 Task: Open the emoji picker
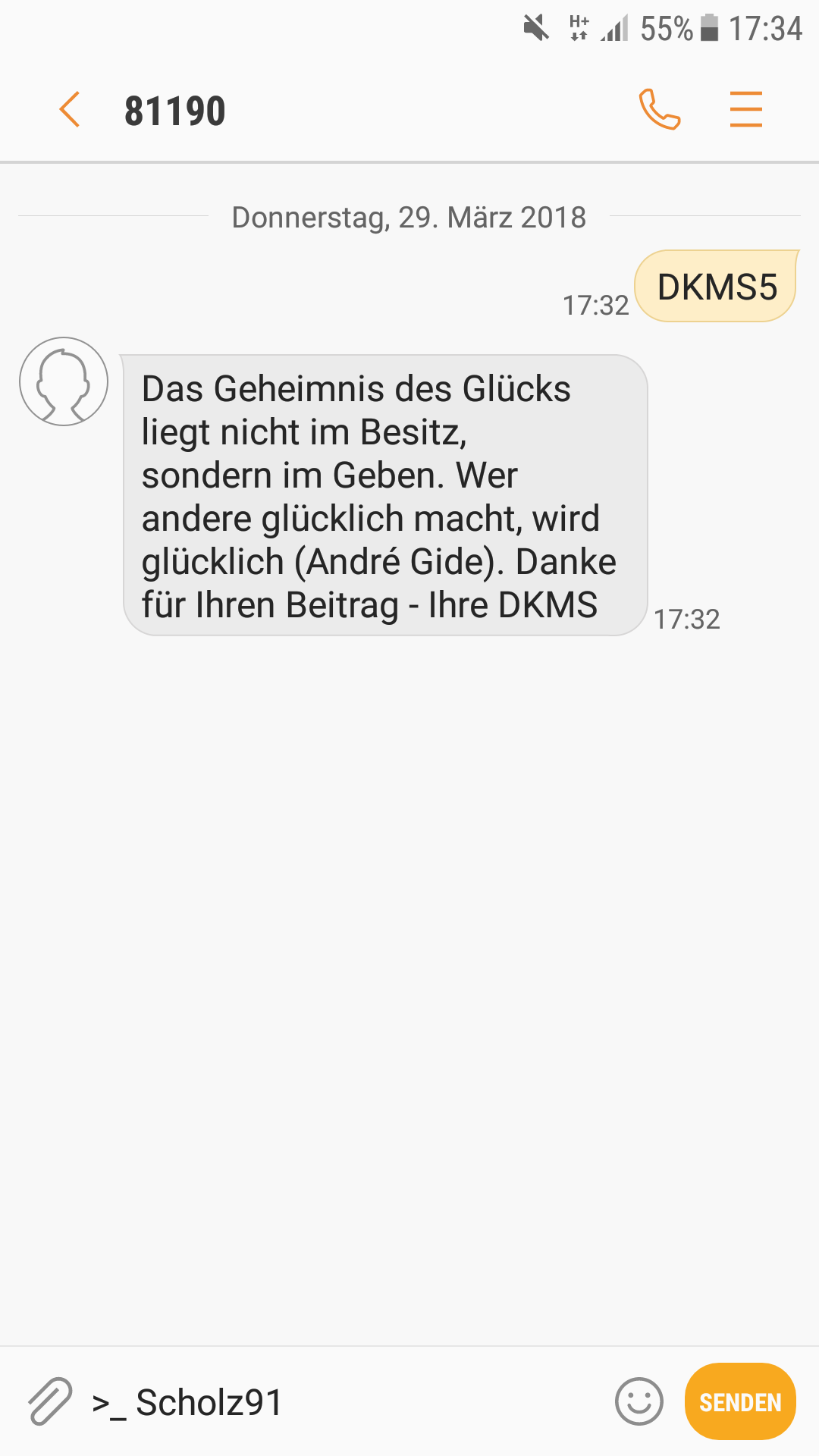[639, 1401]
